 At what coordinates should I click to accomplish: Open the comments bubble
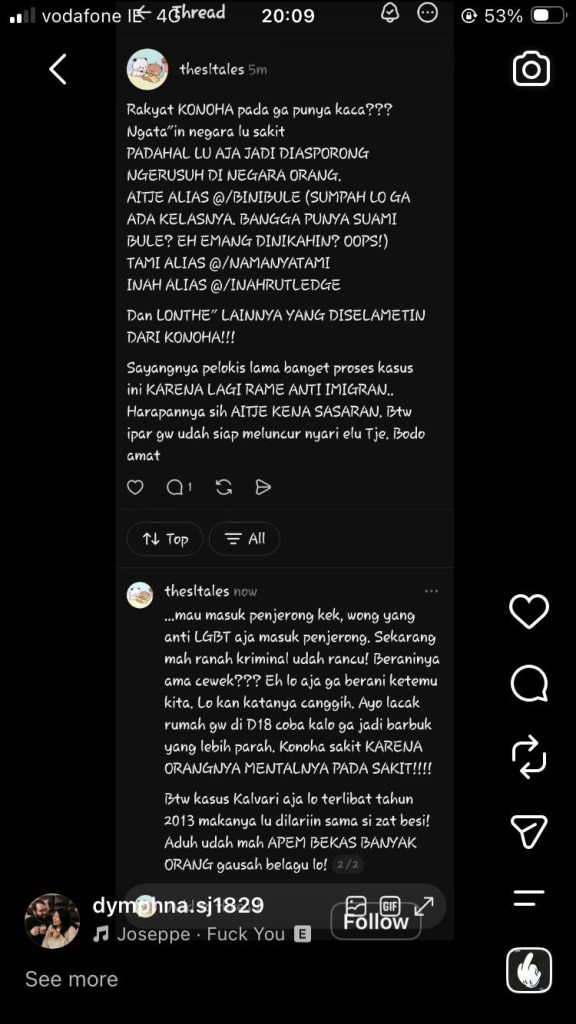[529, 684]
